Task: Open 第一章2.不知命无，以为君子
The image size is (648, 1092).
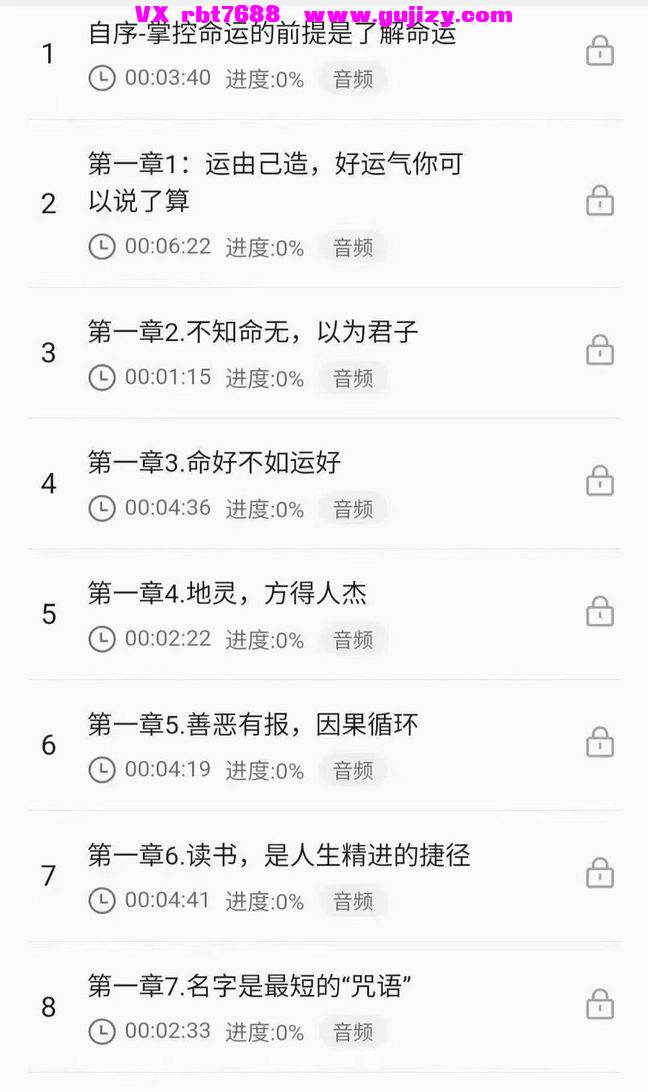Action: click(324, 353)
